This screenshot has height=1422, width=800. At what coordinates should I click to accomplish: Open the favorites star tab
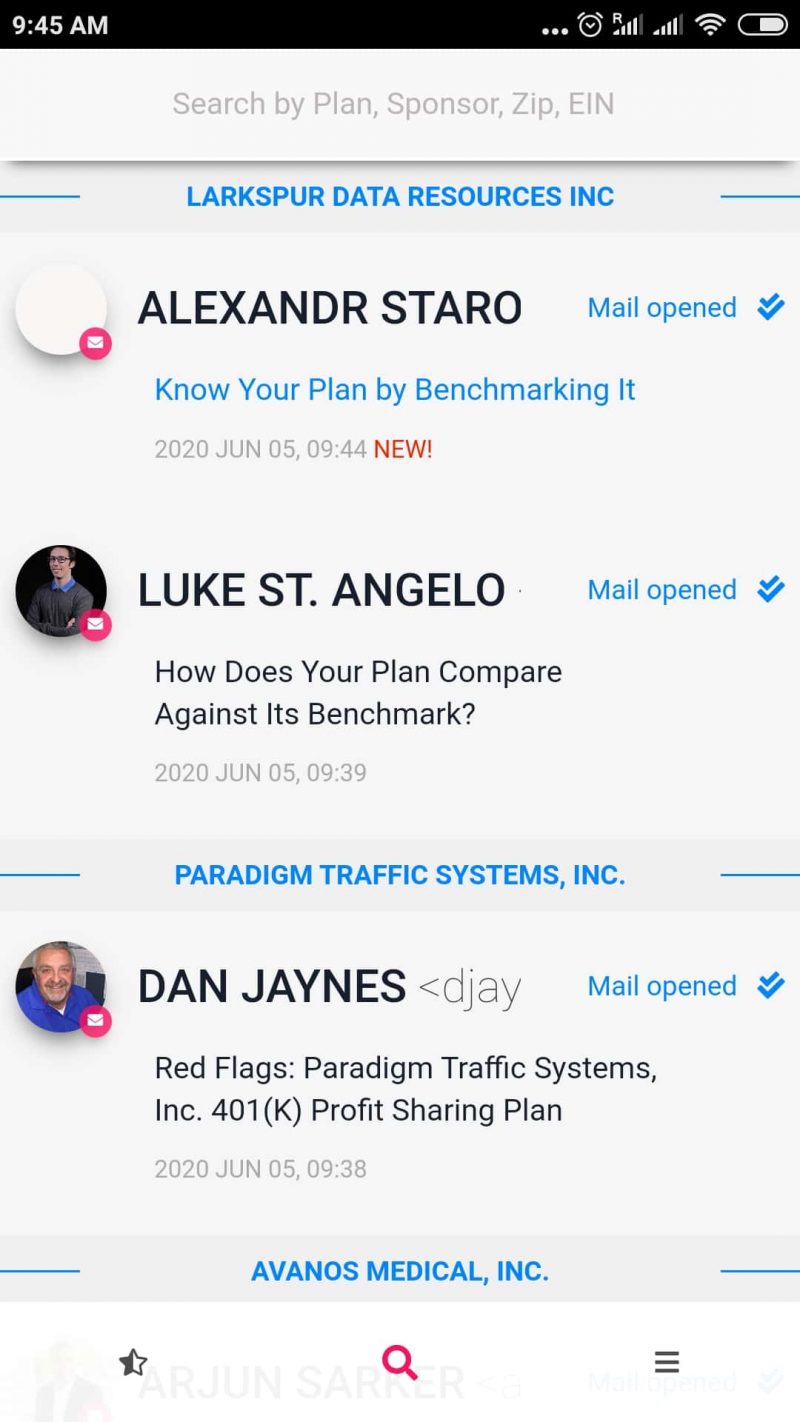point(133,1362)
